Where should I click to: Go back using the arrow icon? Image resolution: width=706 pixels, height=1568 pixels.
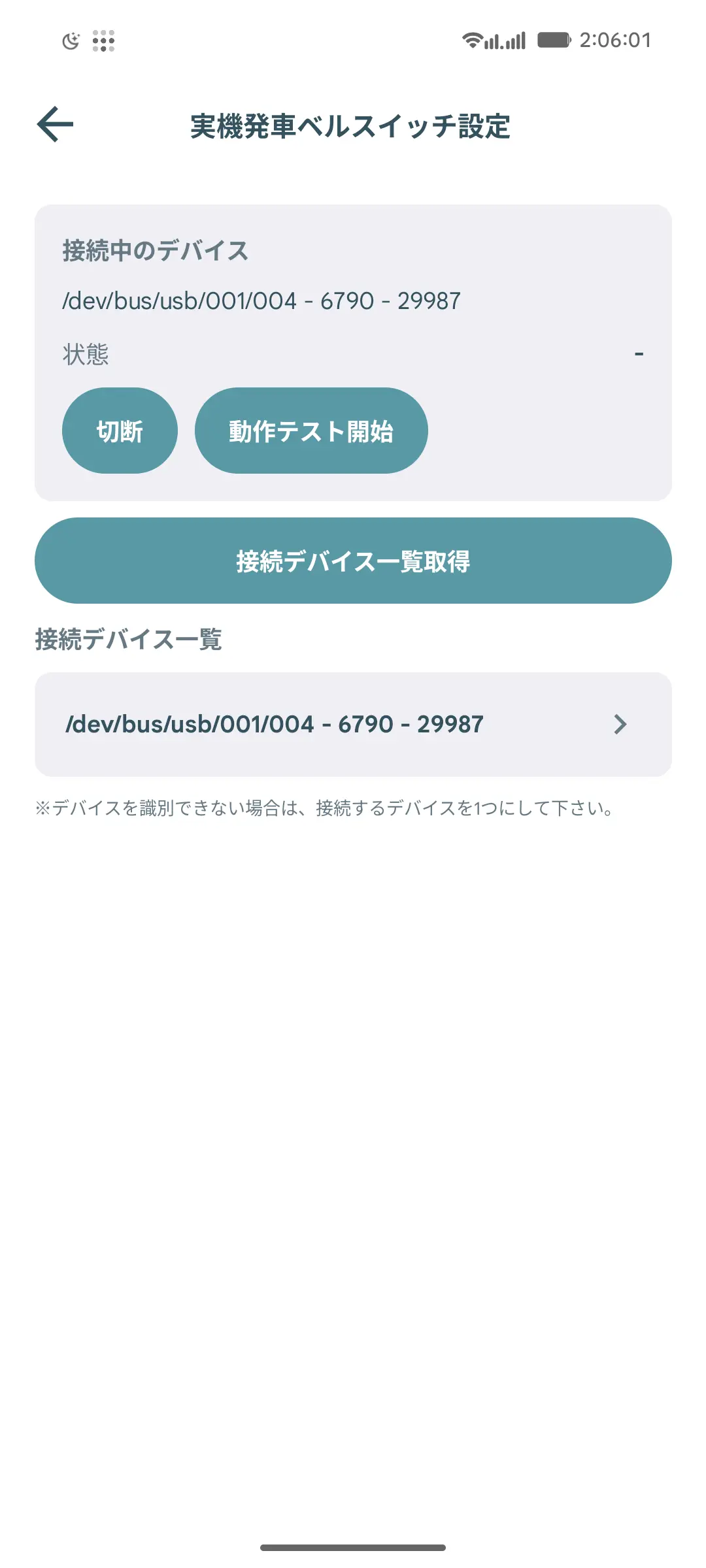pos(55,124)
